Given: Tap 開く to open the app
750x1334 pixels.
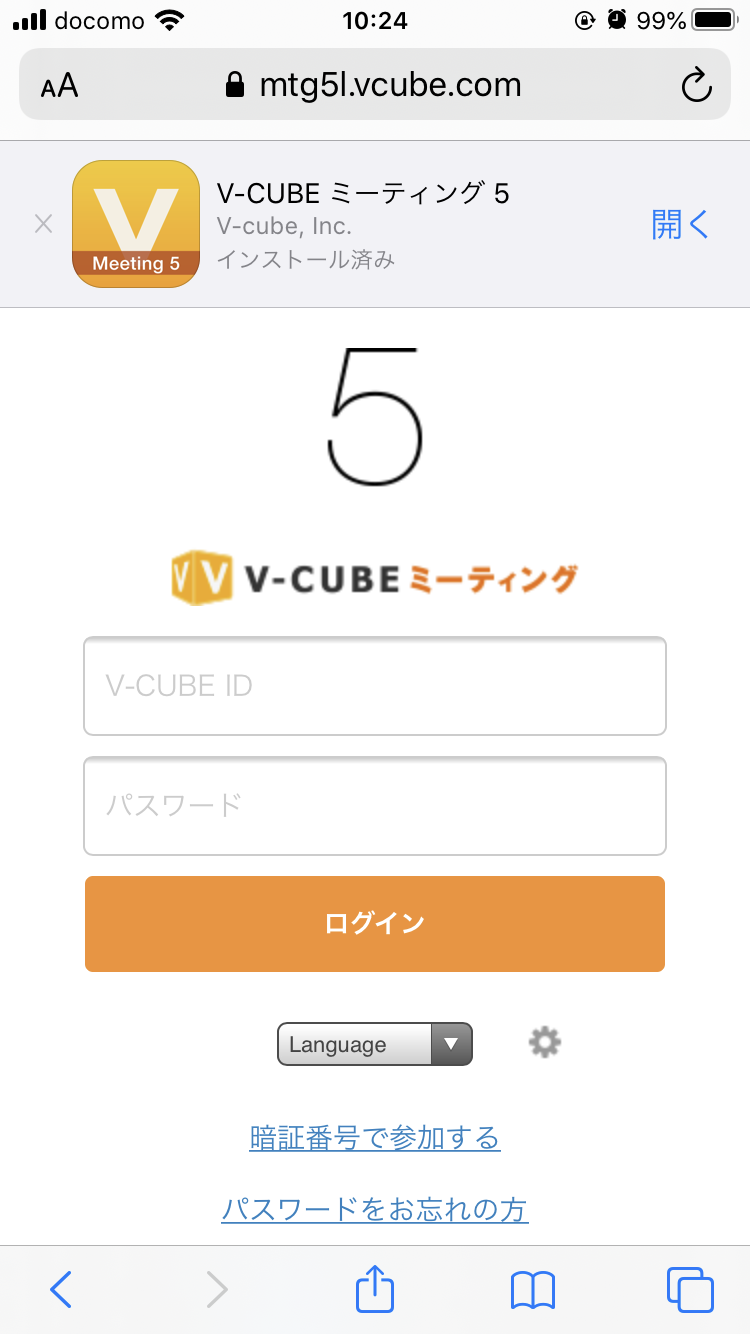Looking at the screenshot, I should [x=680, y=225].
